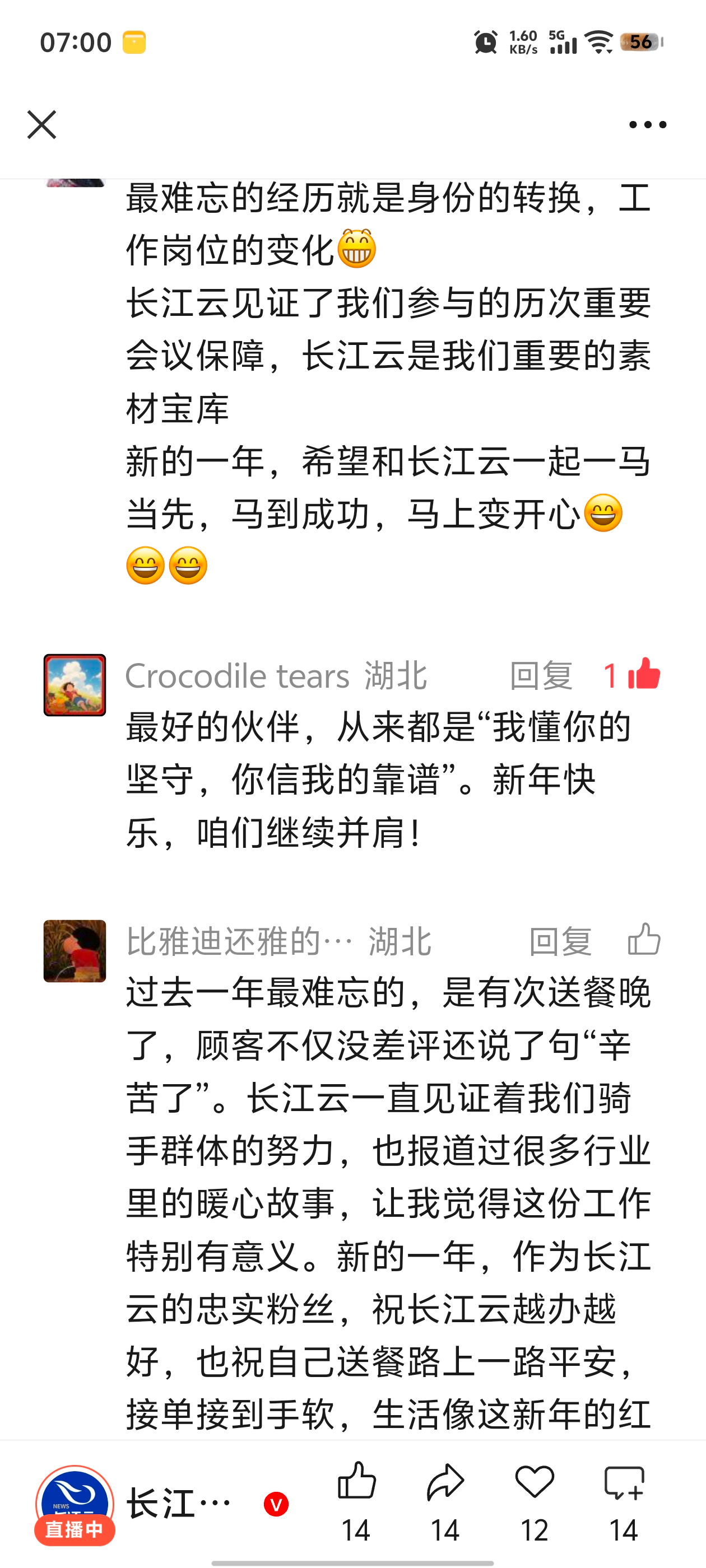Open Crocodile tears' profile avatar
706x1568 pixels.
[75, 685]
